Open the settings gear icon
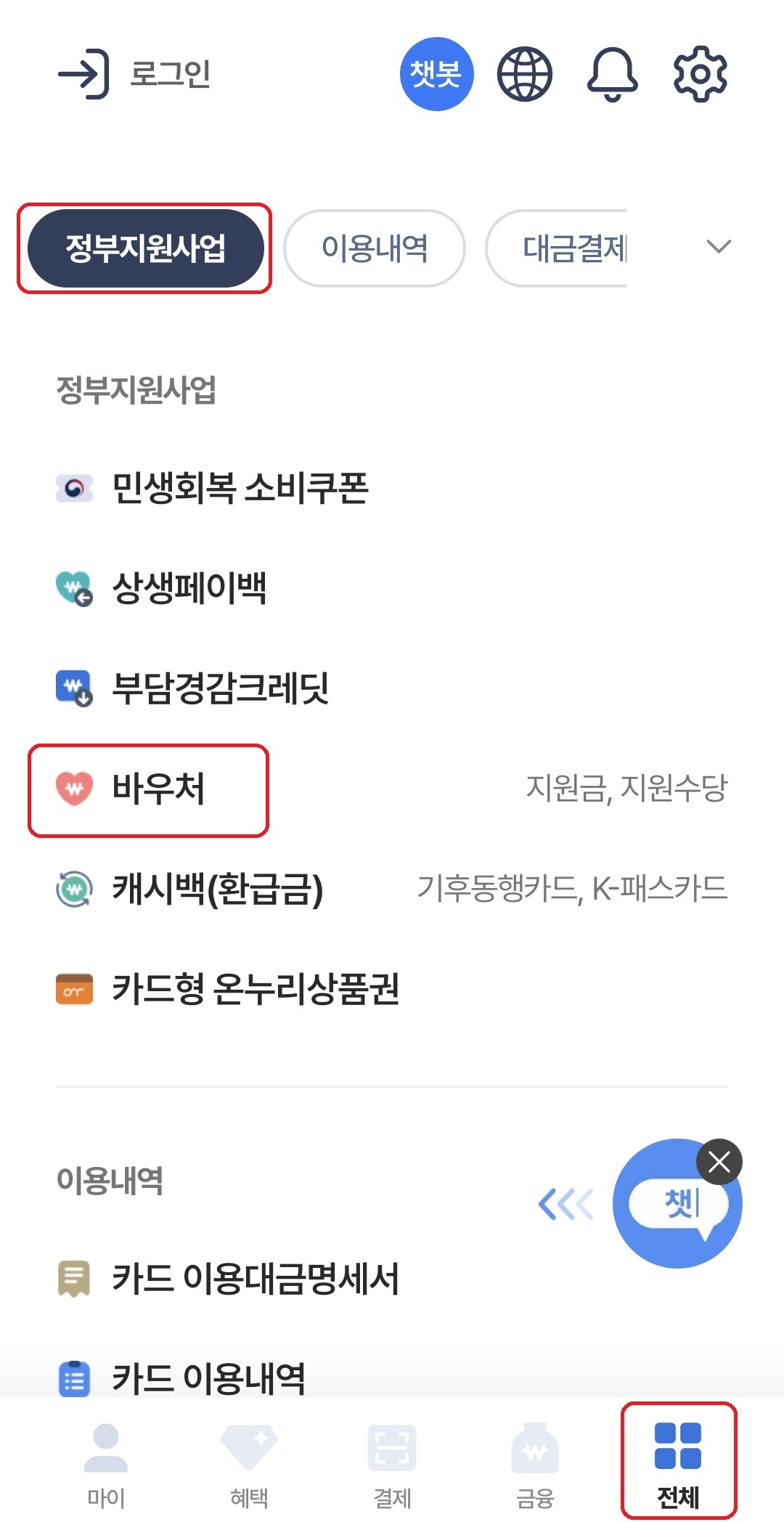 coord(699,73)
